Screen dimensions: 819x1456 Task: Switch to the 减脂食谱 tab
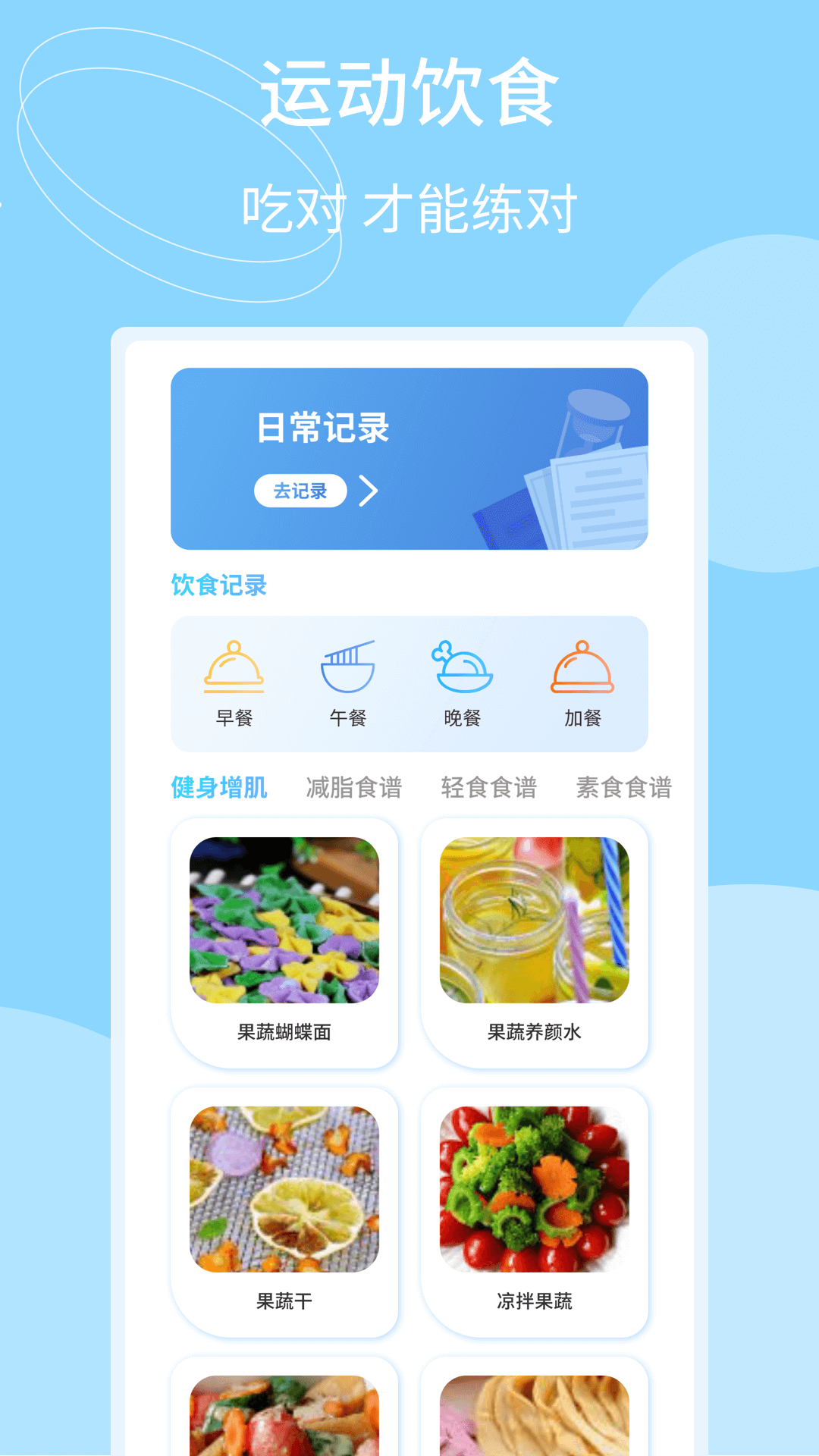pos(353,789)
